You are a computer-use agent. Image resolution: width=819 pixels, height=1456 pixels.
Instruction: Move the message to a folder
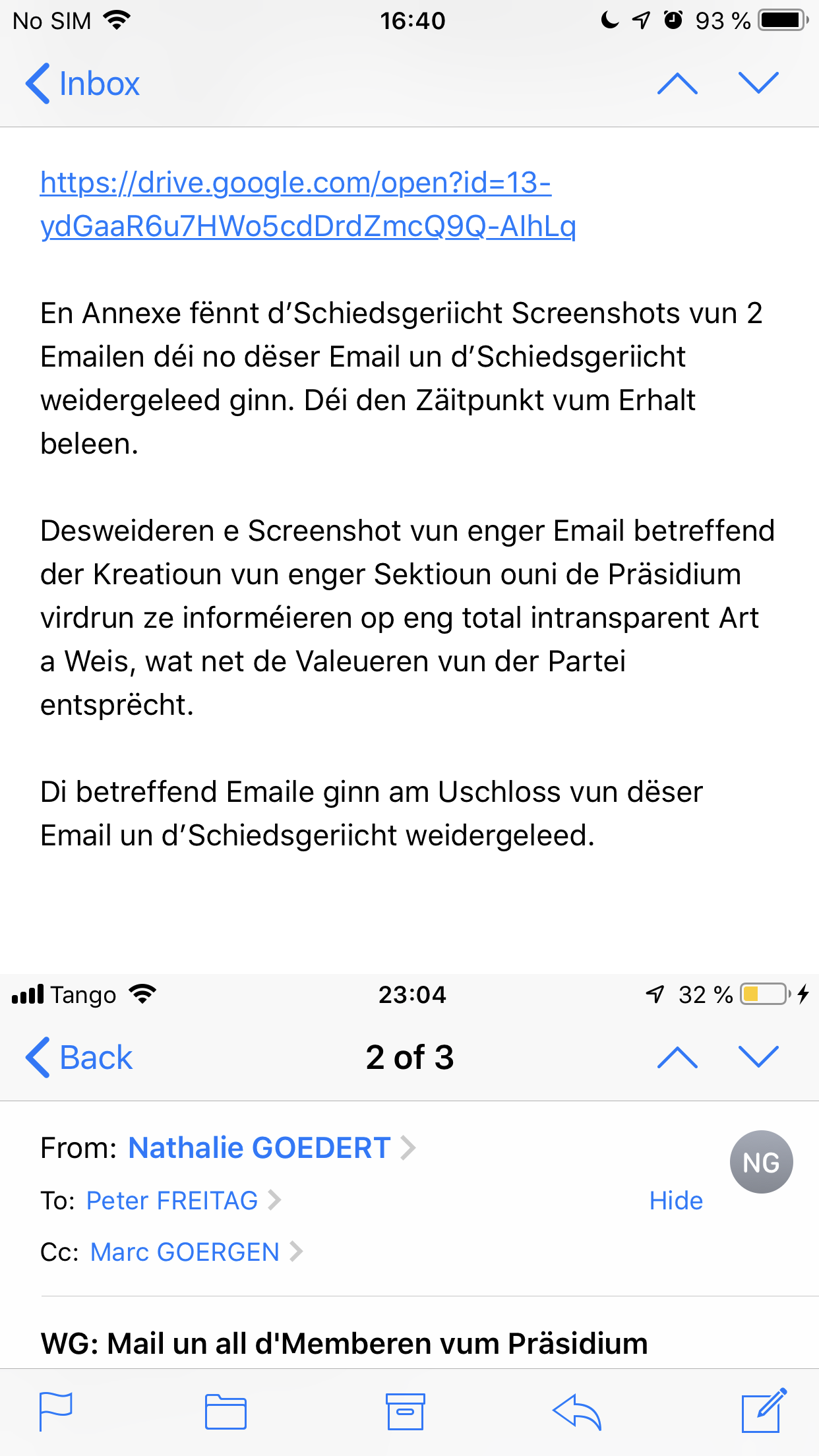click(x=226, y=1411)
